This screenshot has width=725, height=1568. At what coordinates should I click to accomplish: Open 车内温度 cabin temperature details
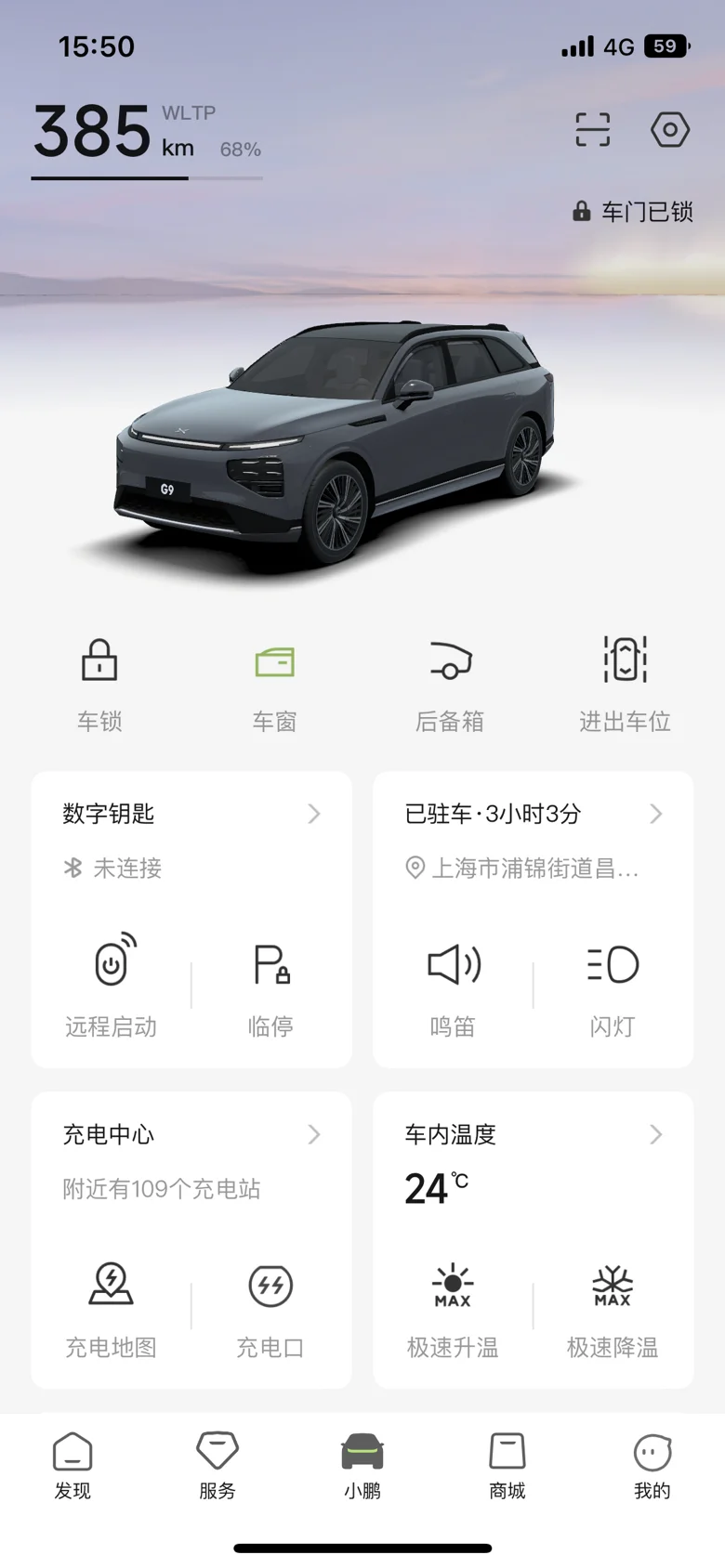coord(534,1134)
